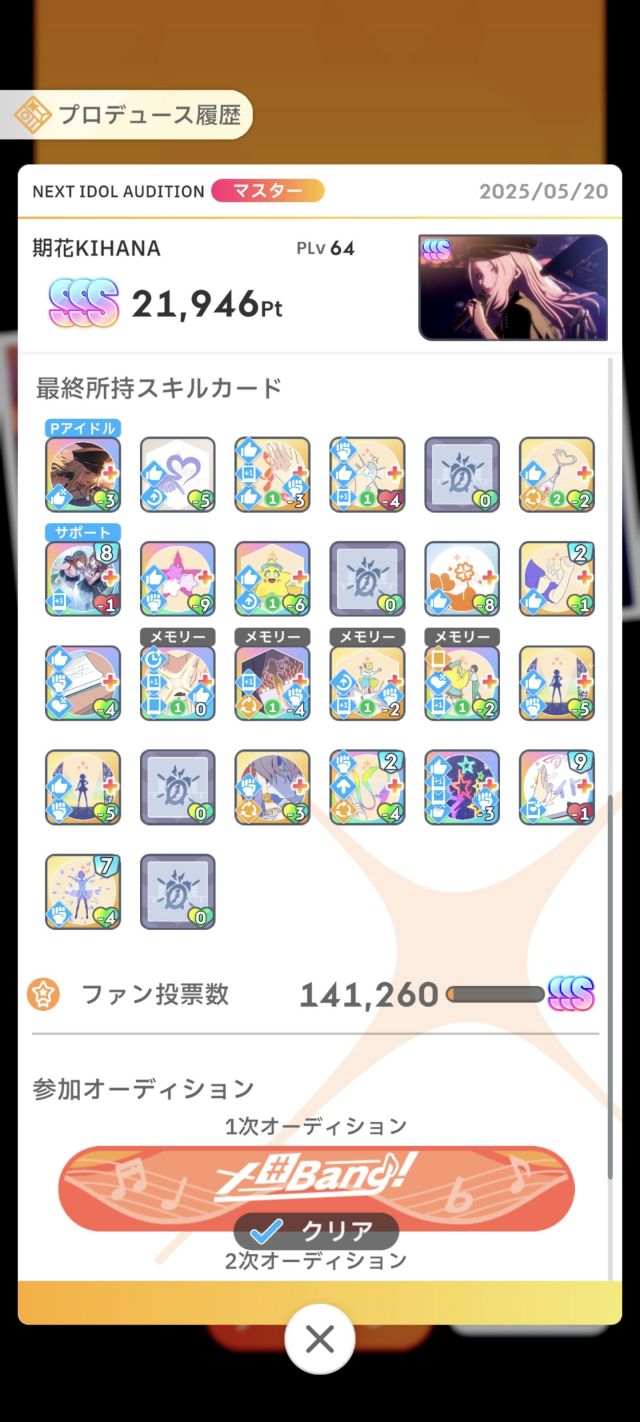
Task: View the skill card with the 9 badge
Action: pos(557,787)
